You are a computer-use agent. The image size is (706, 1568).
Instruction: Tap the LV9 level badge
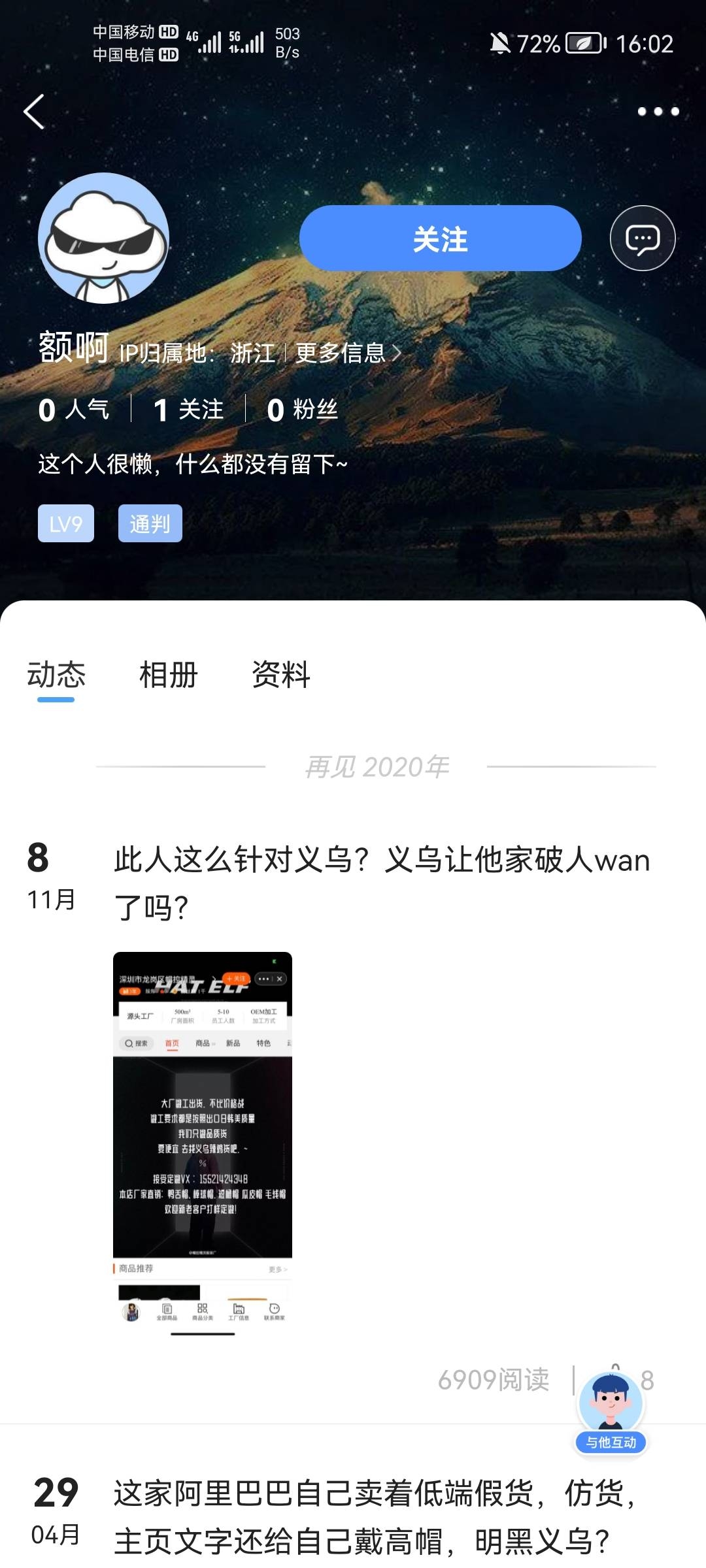[66, 524]
